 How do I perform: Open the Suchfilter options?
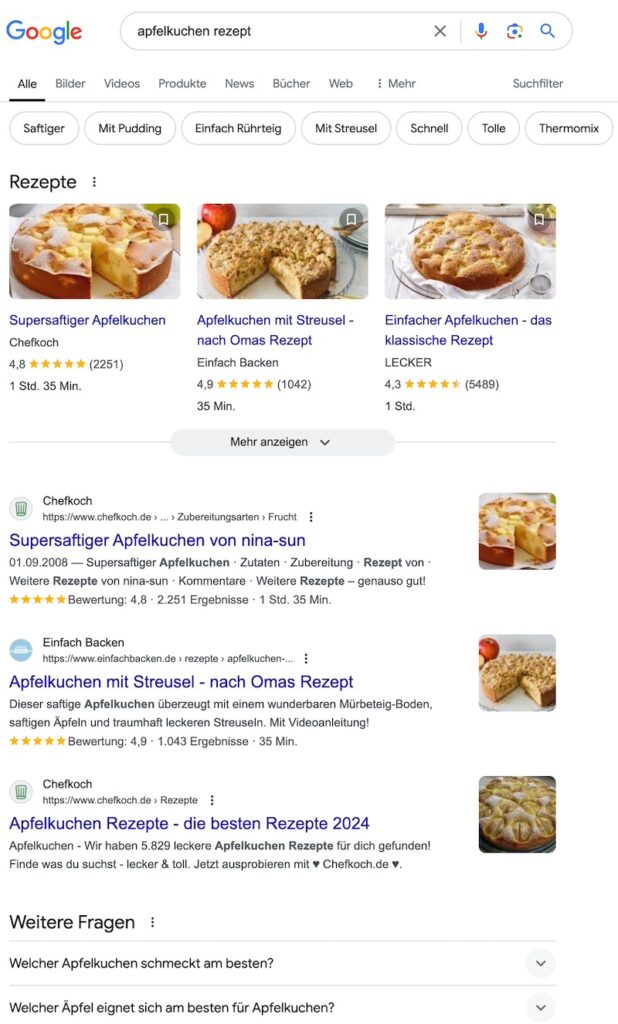[x=538, y=84]
